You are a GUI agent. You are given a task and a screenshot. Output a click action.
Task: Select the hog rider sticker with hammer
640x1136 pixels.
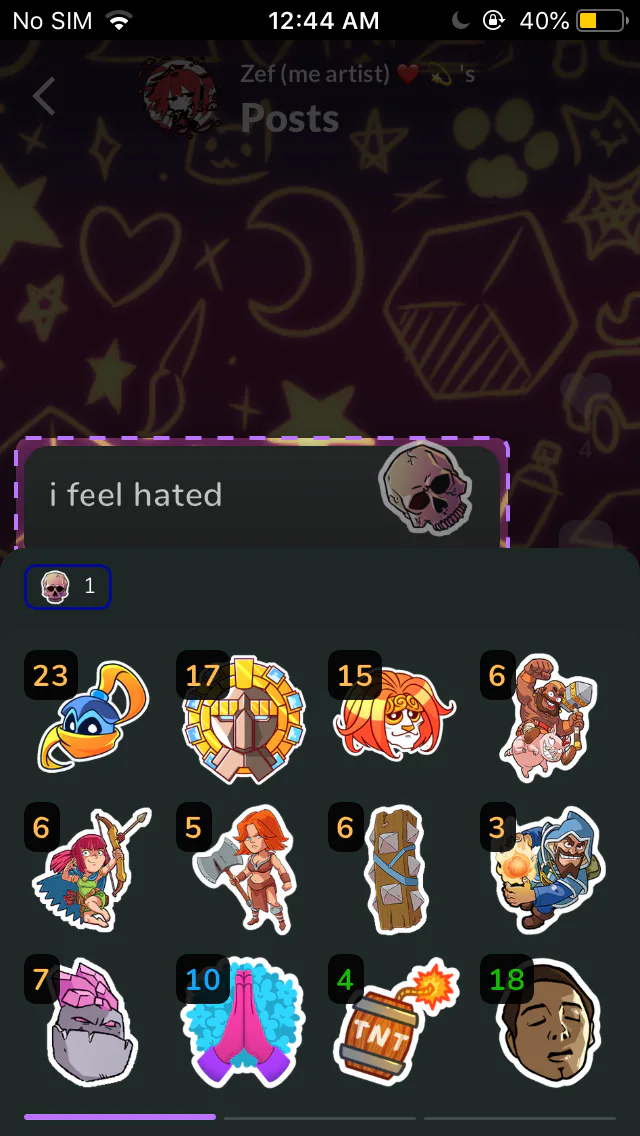click(547, 716)
